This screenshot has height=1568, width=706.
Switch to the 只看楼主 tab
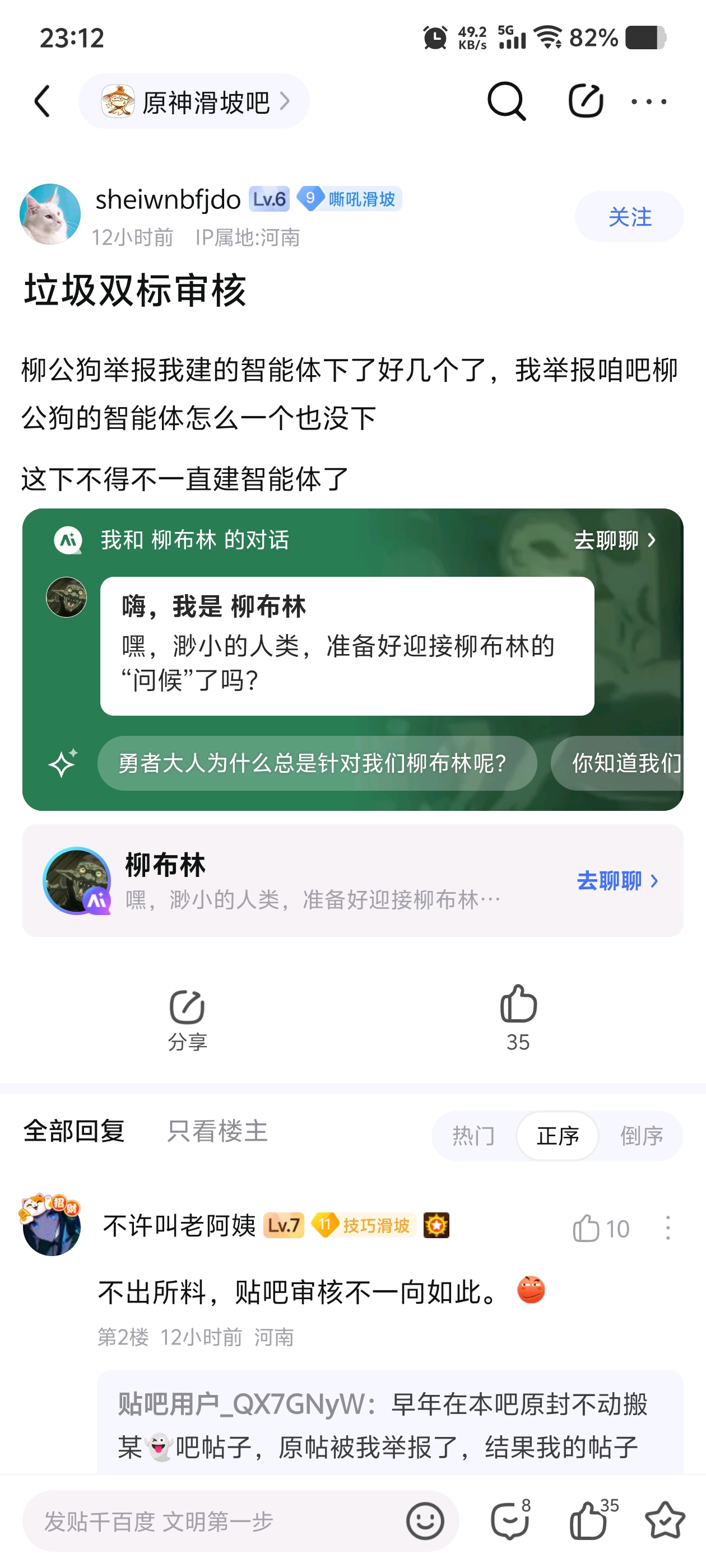(x=217, y=1132)
